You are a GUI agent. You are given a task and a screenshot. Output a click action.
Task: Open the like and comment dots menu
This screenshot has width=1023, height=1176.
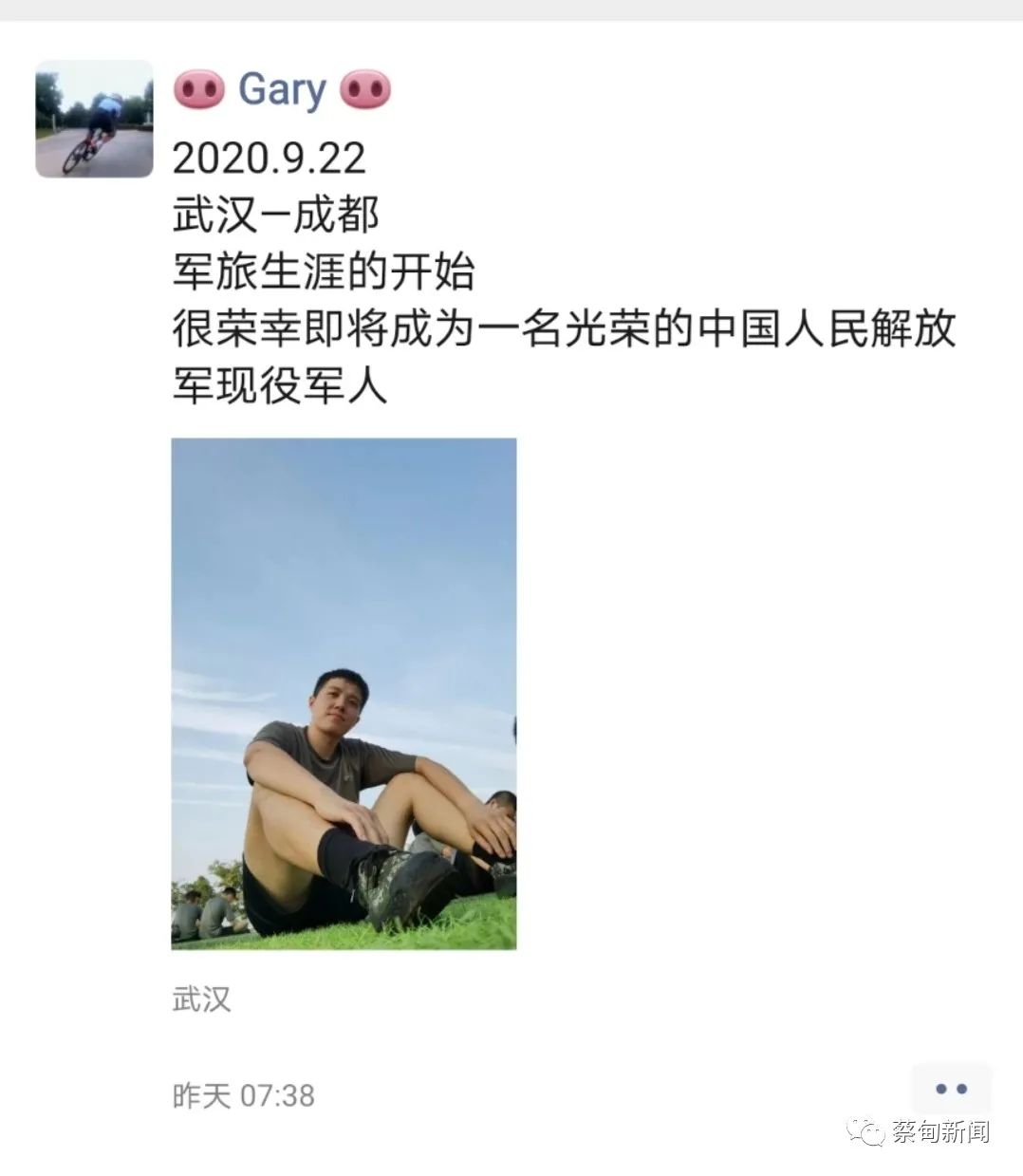(x=951, y=1089)
